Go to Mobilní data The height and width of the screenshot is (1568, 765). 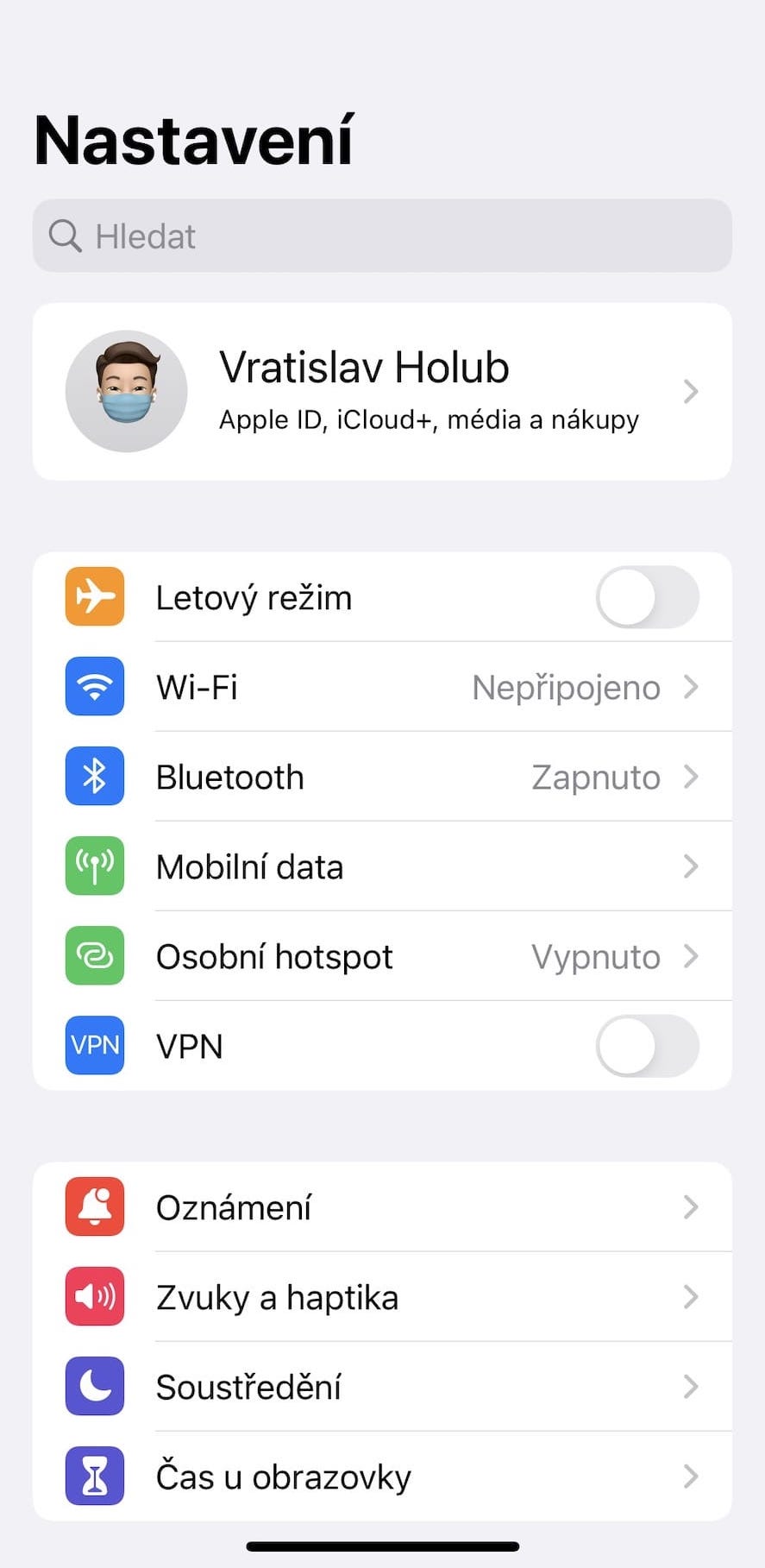[382, 866]
